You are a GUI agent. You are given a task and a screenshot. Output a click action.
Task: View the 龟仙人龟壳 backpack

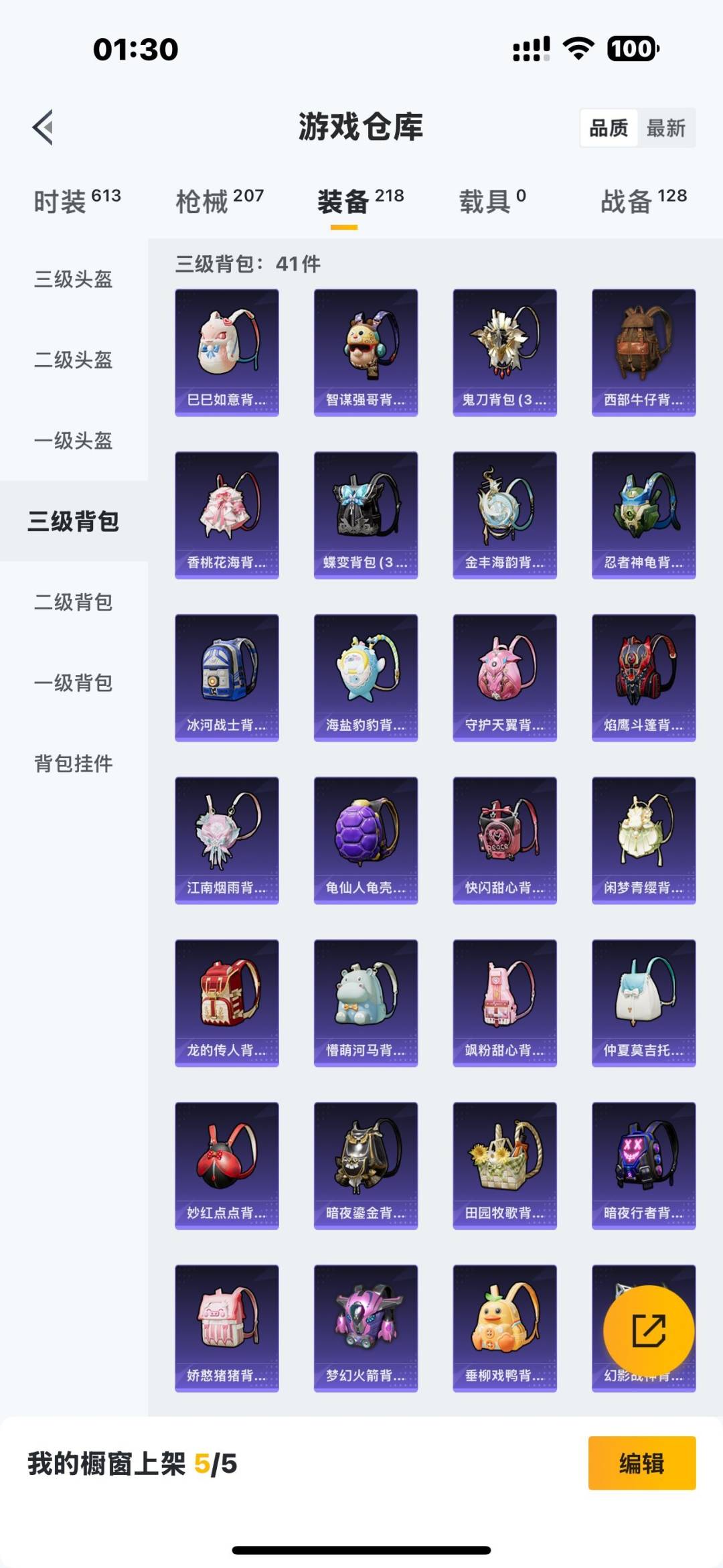366,841
